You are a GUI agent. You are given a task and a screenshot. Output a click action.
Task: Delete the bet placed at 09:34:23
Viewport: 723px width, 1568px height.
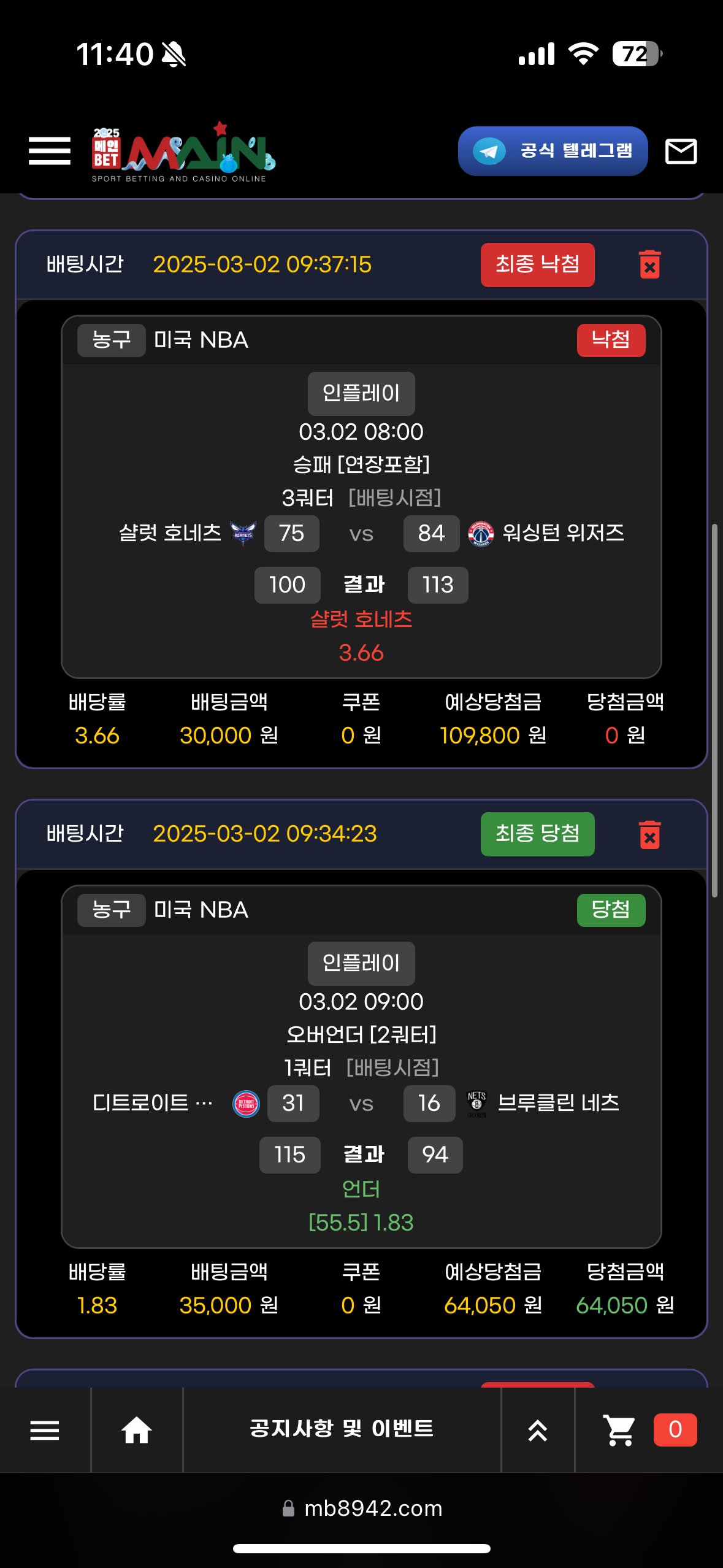tap(649, 834)
